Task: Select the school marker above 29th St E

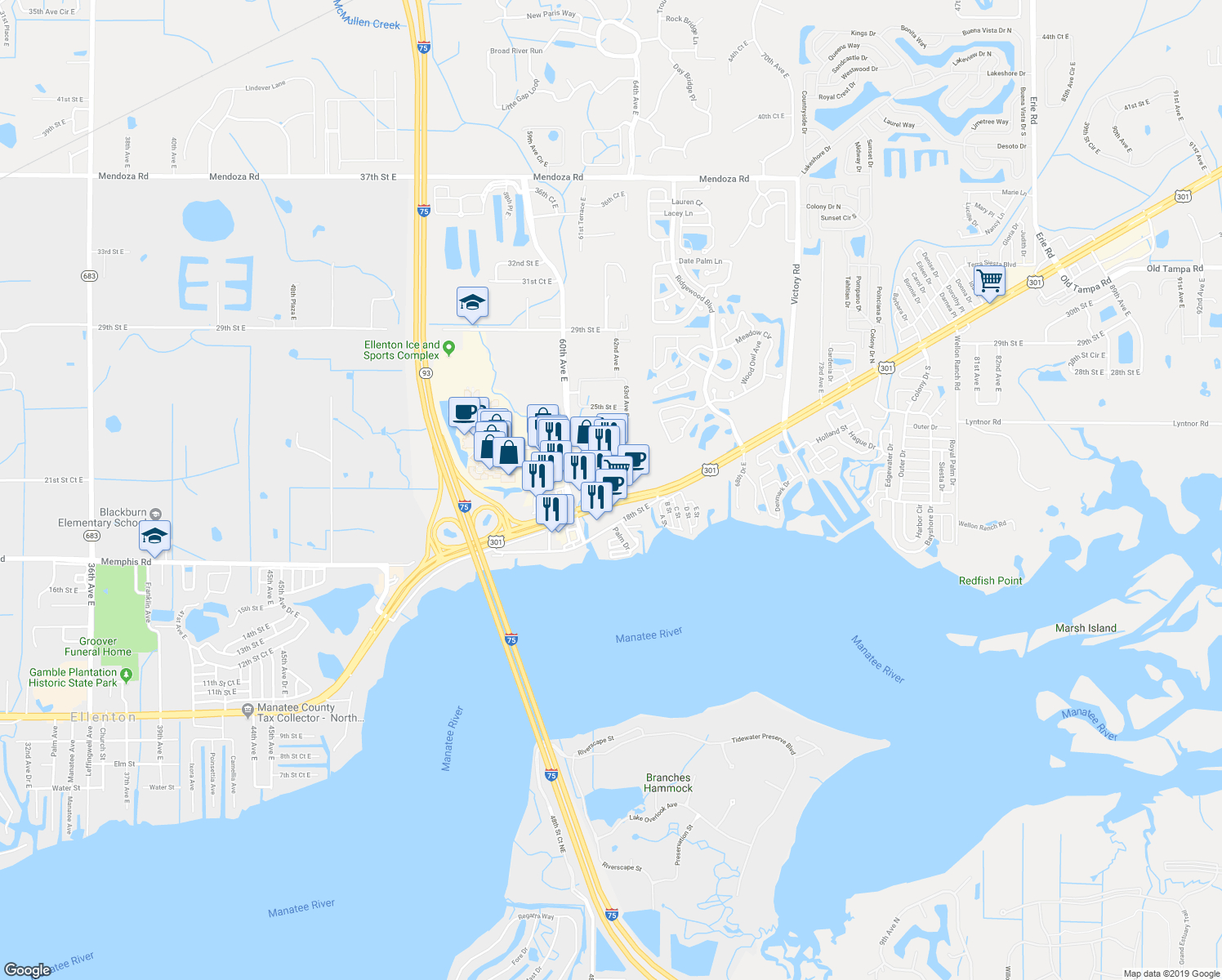Action: pos(472,304)
